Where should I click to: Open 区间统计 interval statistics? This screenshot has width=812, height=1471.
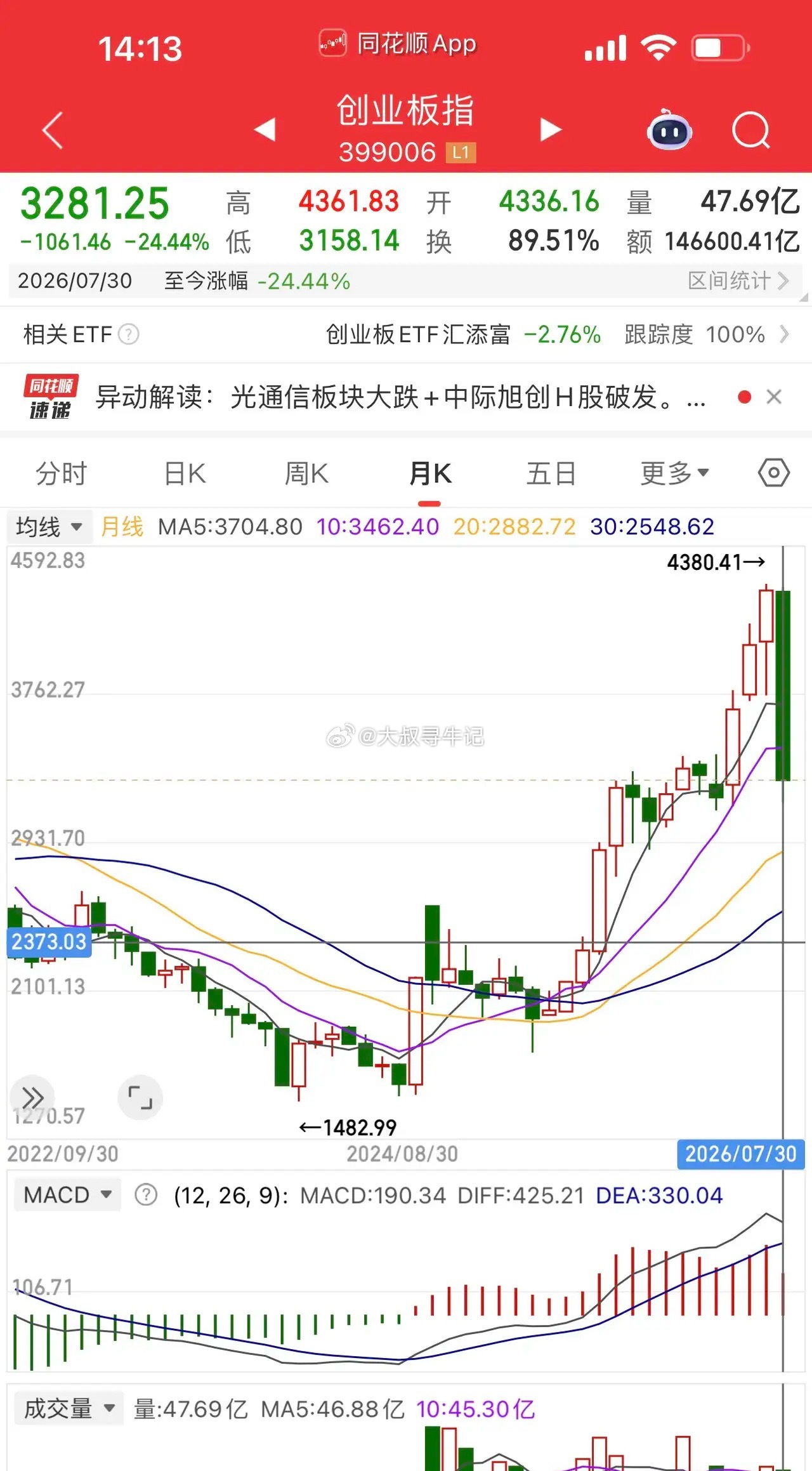(738, 280)
